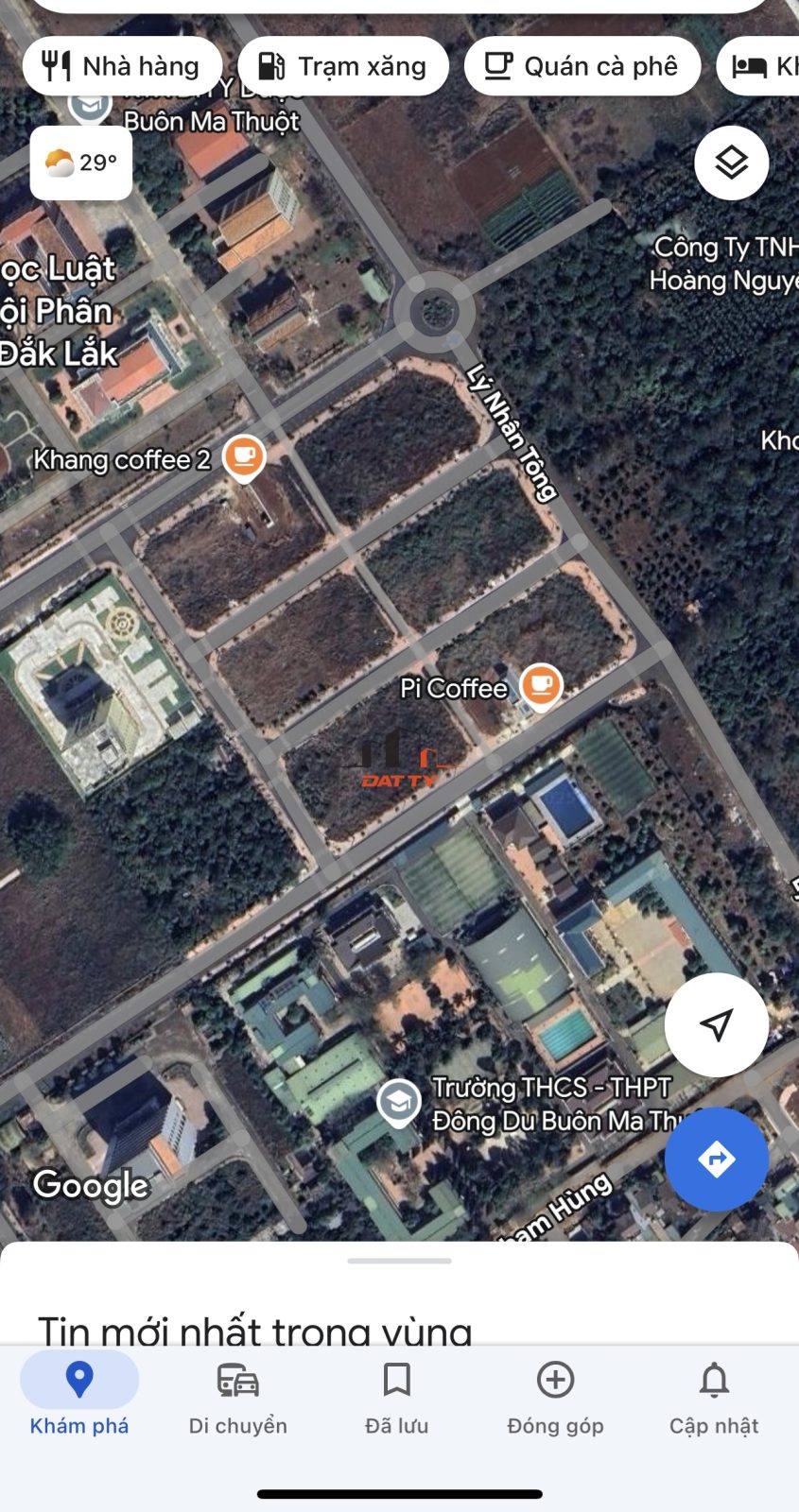Screen dimensions: 799x1512
Task: Open the Khang coffee 2 map pin
Action: (244, 458)
